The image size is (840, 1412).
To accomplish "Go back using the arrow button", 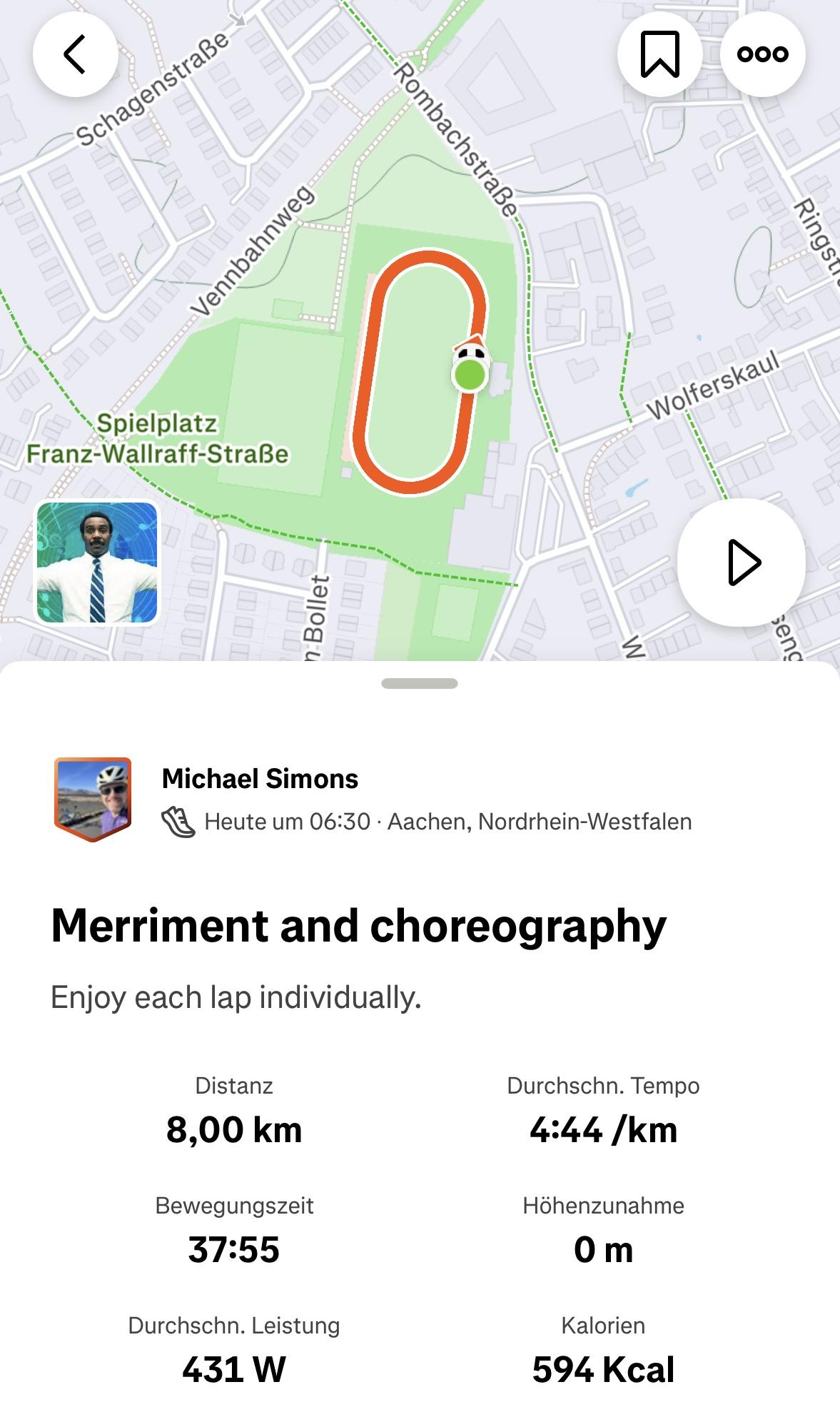I will click(75, 54).
